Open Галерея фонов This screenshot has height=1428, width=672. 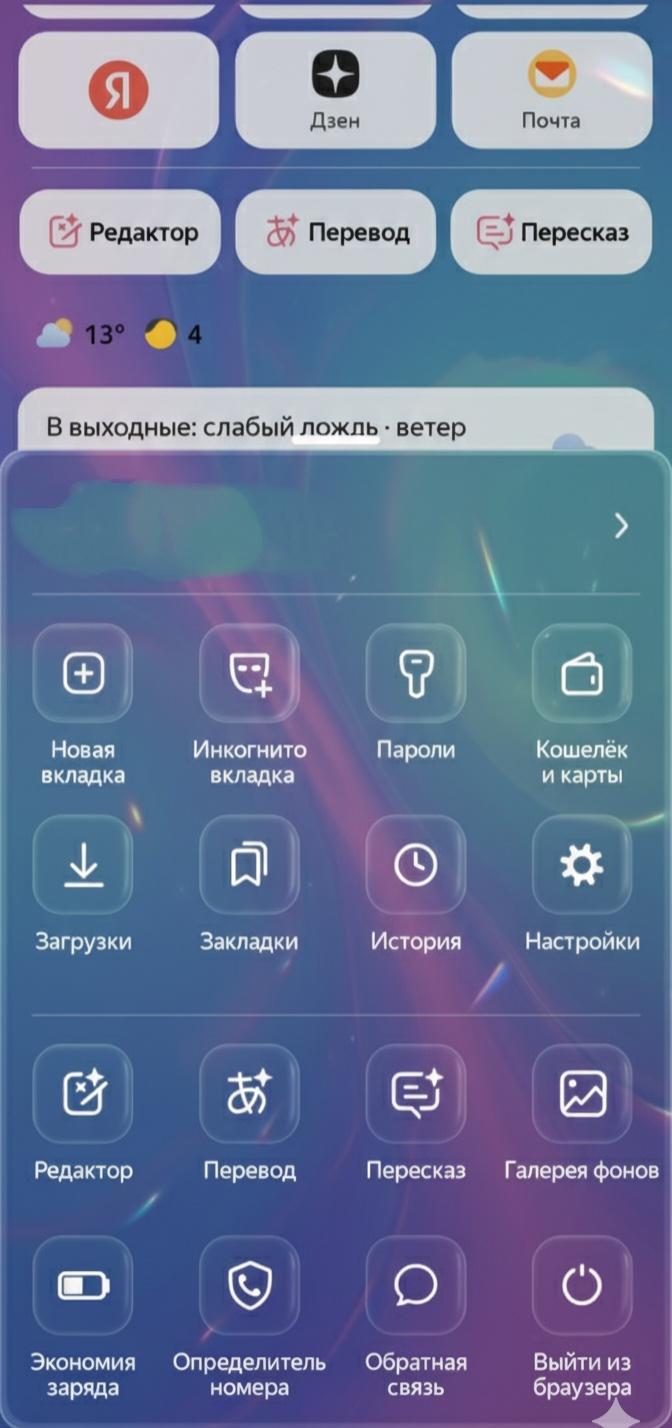click(x=582, y=1094)
